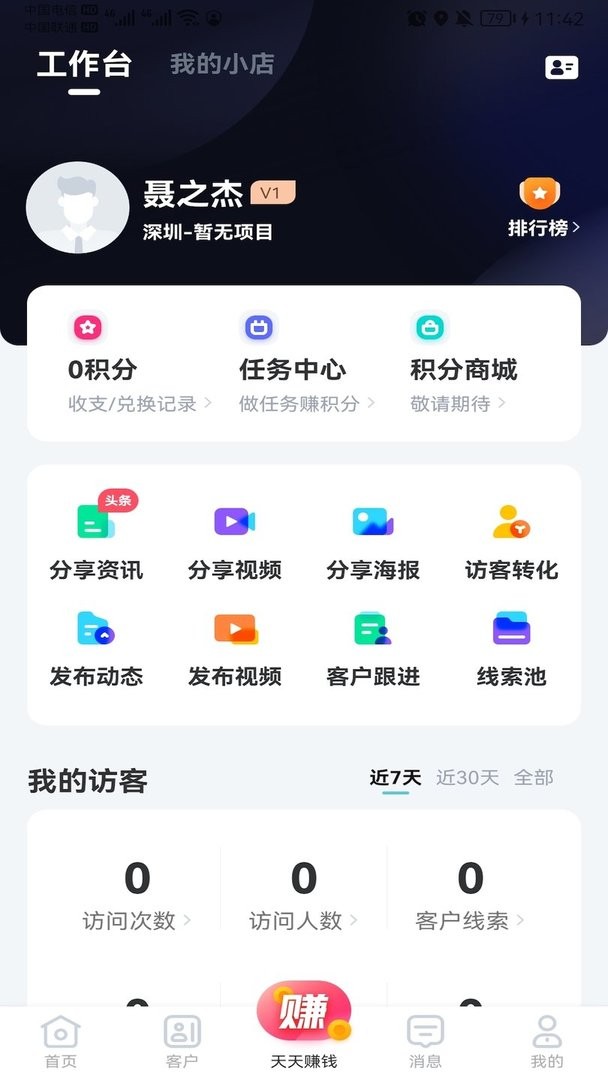Open the 线索池 lead pool
This screenshot has height=1080, width=608.
pyautogui.click(x=511, y=651)
